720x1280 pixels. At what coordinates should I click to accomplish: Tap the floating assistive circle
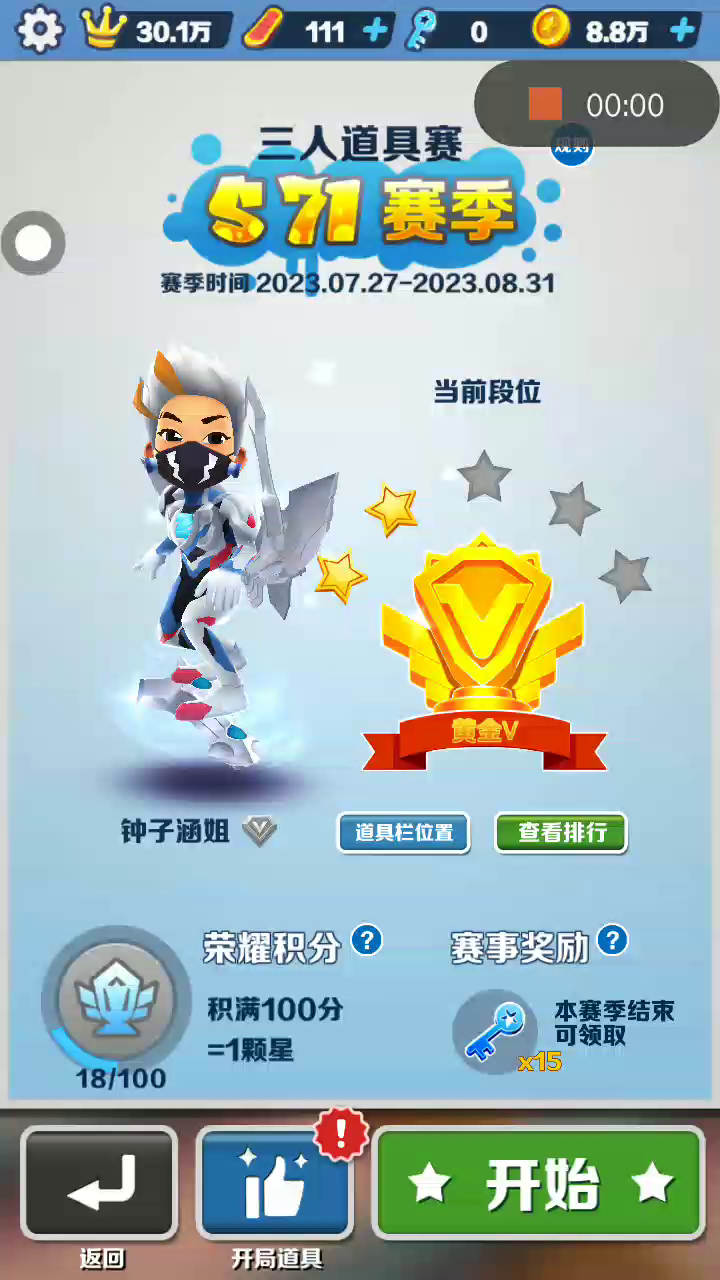pyautogui.click(x=33, y=243)
